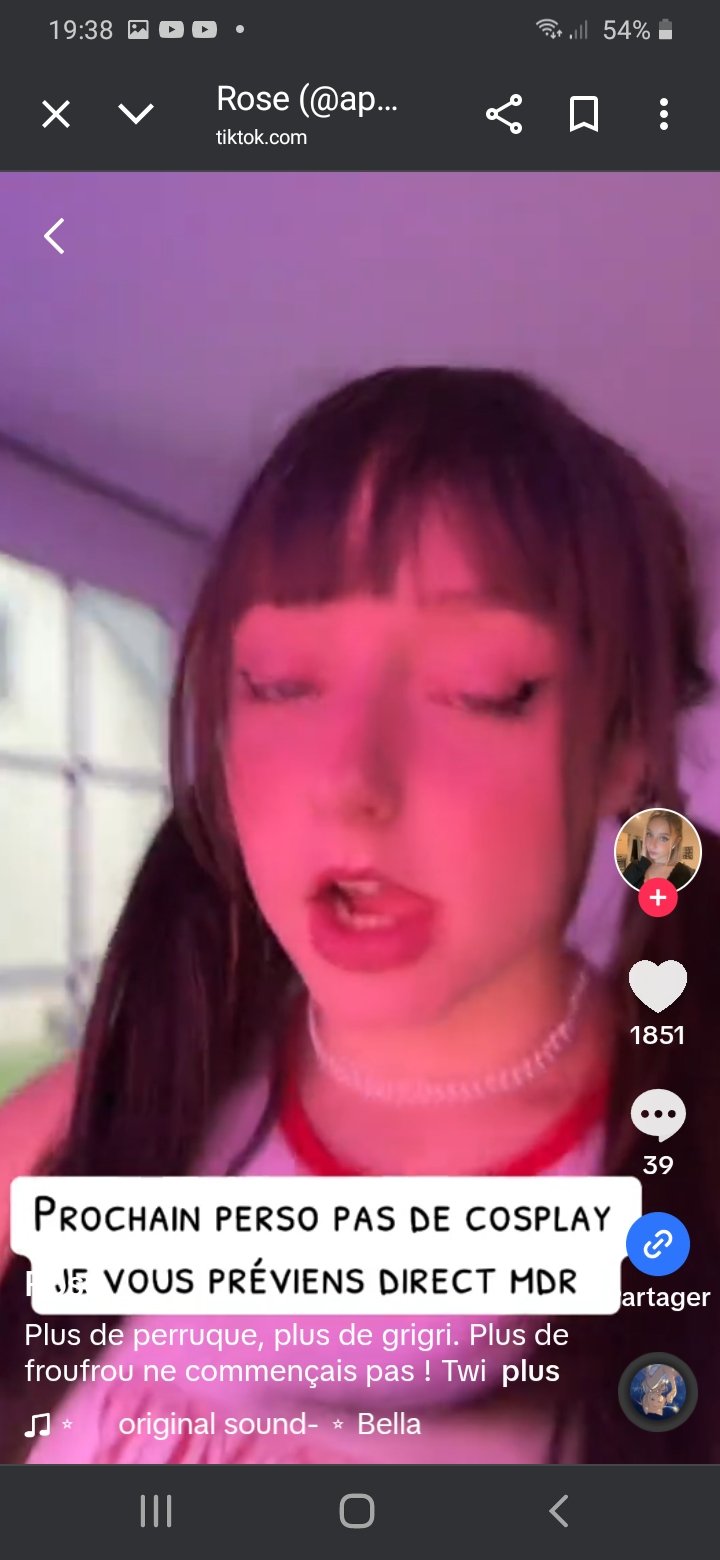
Task: Tap the blue Partager link button
Action: coord(657,1245)
